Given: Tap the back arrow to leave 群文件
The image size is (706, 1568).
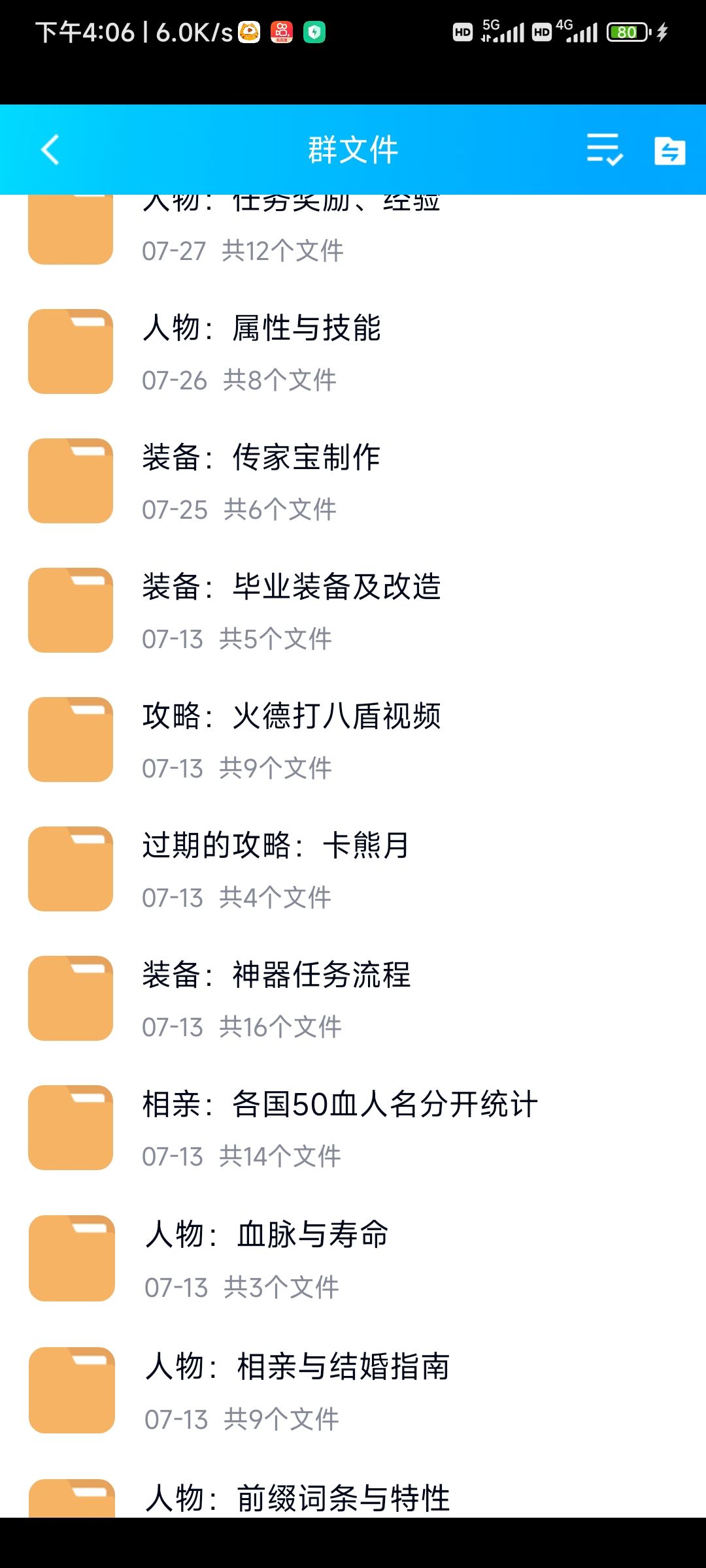Looking at the screenshot, I should coord(51,150).
